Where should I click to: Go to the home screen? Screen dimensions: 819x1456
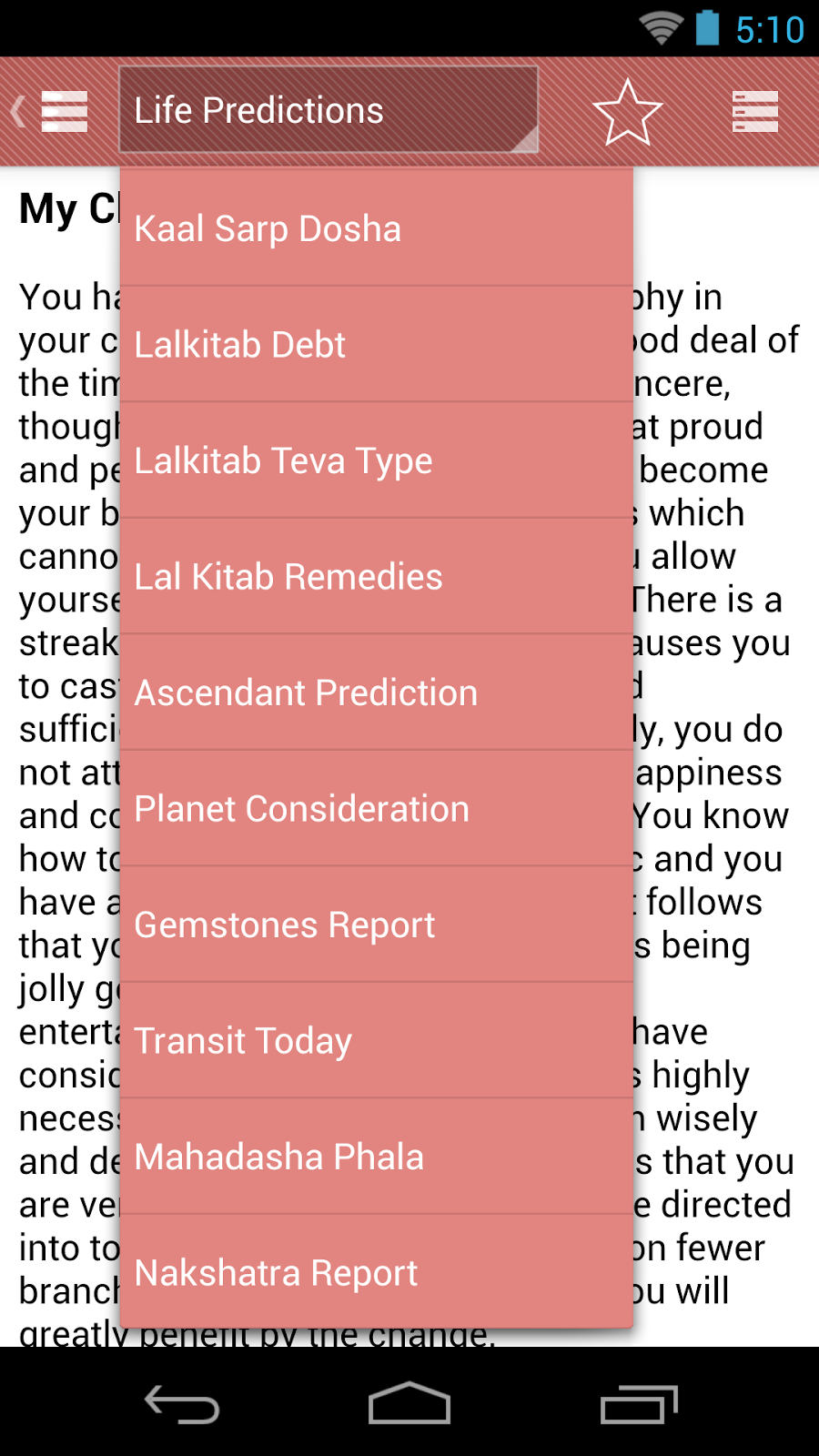click(409, 1404)
